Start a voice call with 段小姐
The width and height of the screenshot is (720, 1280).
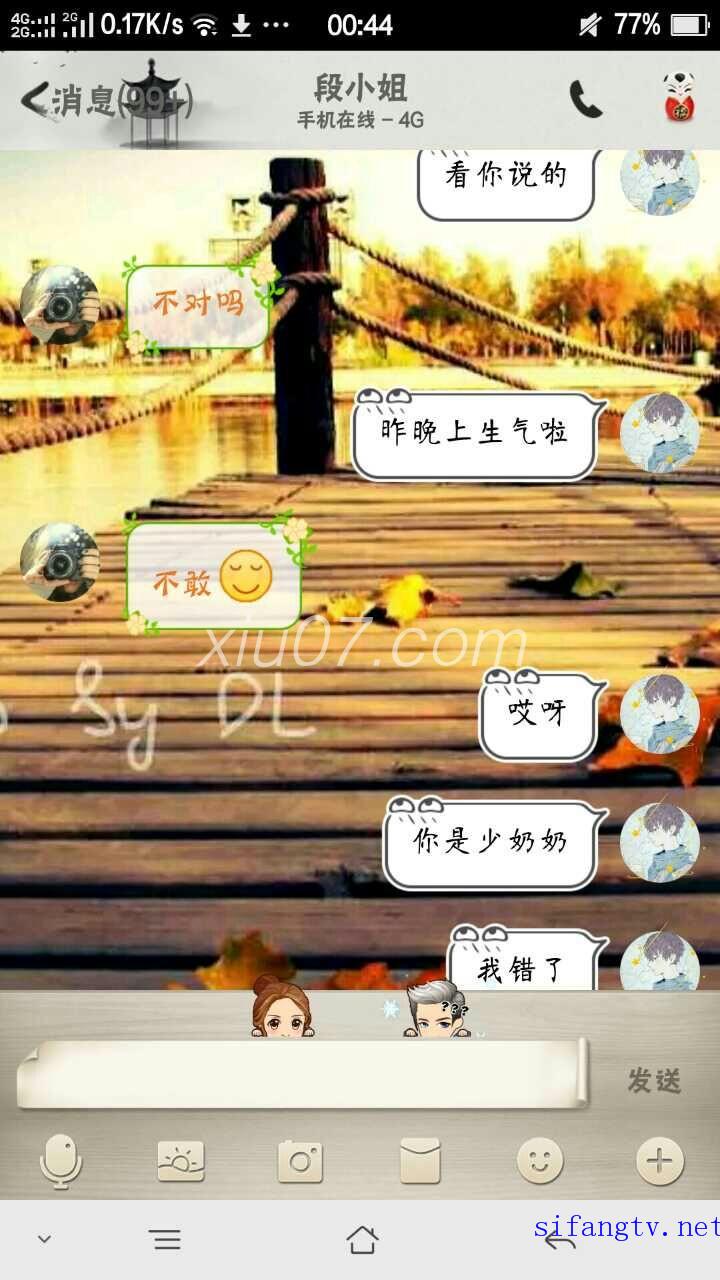(585, 99)
